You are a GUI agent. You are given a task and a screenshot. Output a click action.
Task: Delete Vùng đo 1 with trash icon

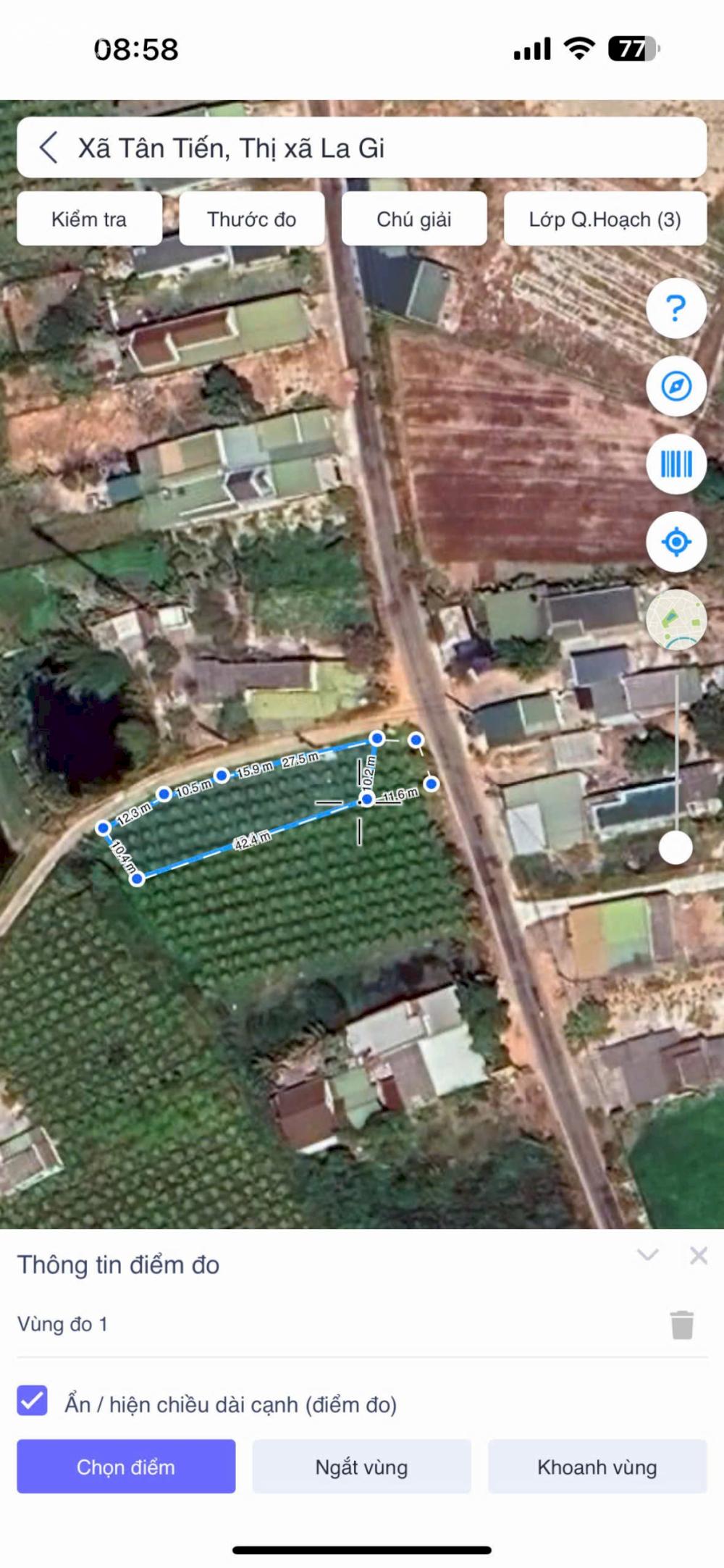point(682,1325)
